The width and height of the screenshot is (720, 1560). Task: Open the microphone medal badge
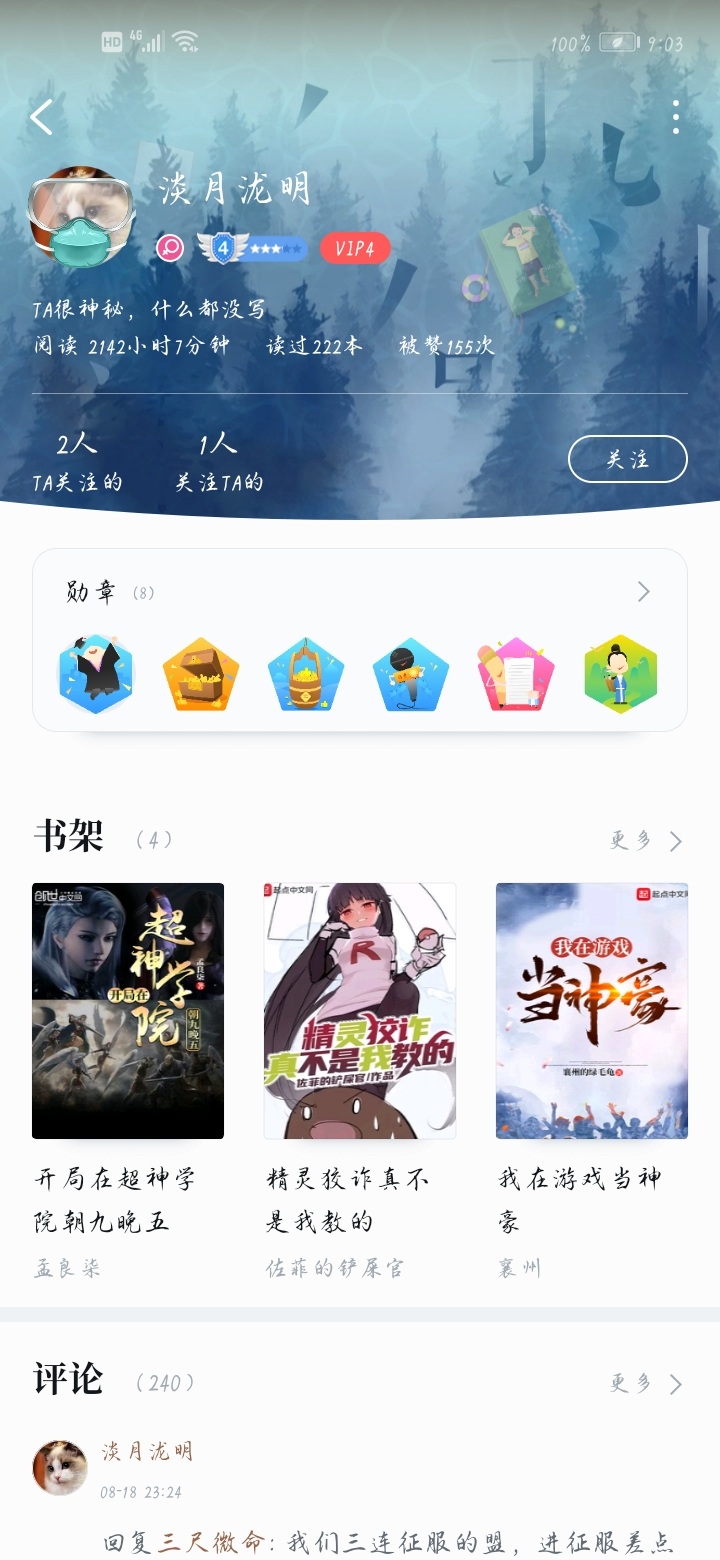(410, 674)
